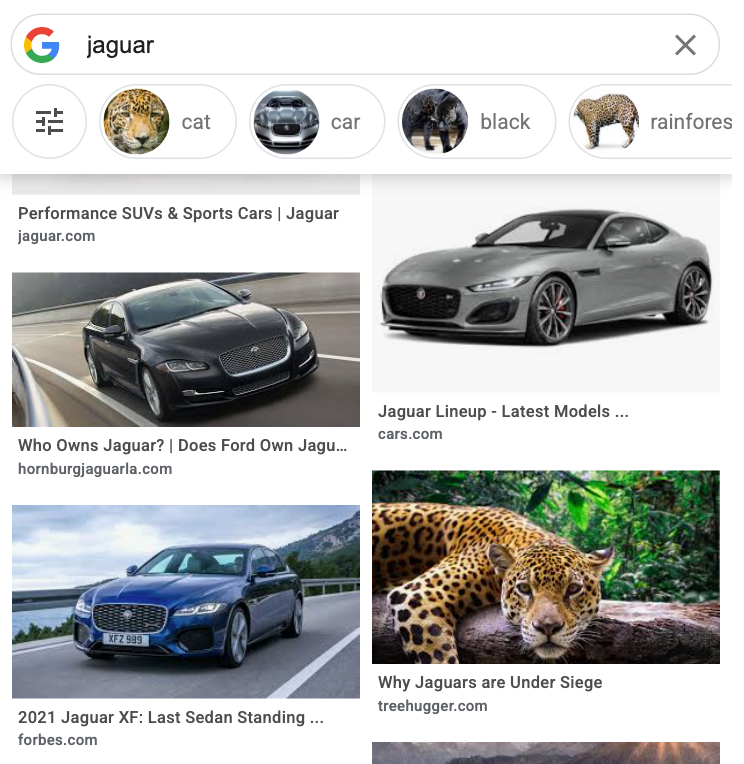744x764 pixels.
Task: Select the cat filter chip
Action: [x=167, y=122]
